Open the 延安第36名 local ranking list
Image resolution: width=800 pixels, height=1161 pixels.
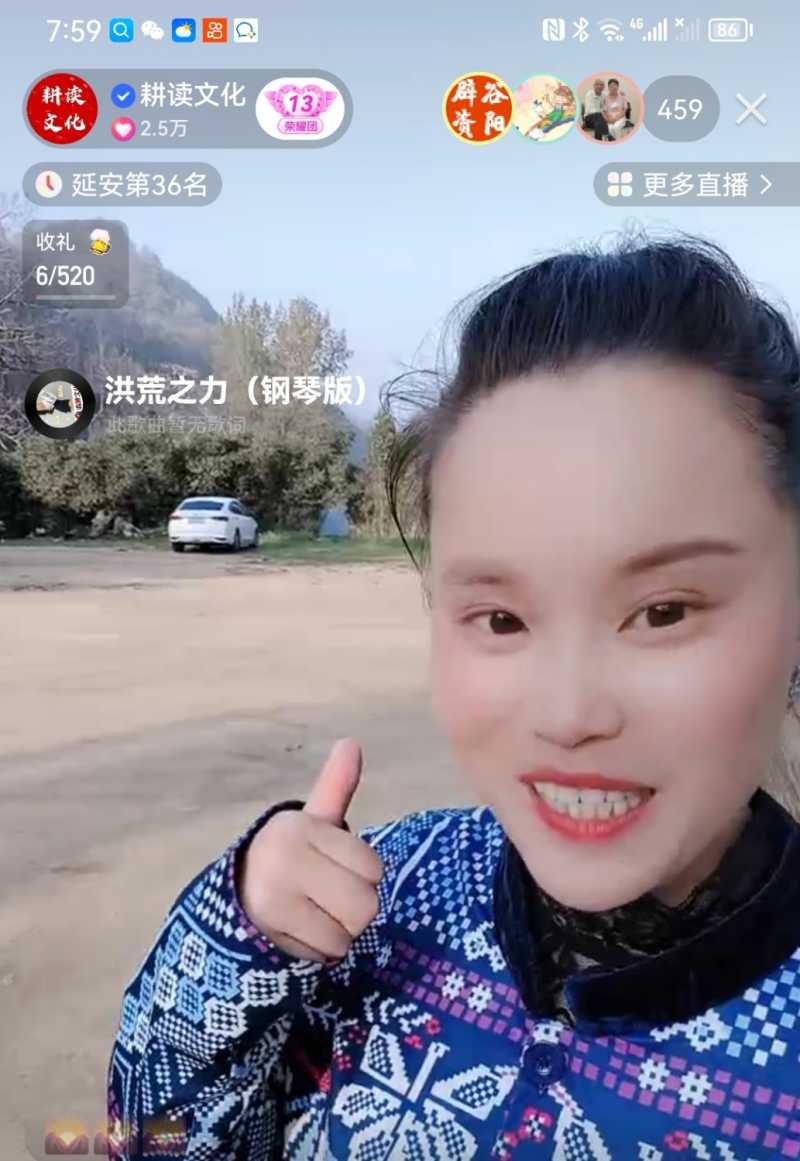point(125,184)
